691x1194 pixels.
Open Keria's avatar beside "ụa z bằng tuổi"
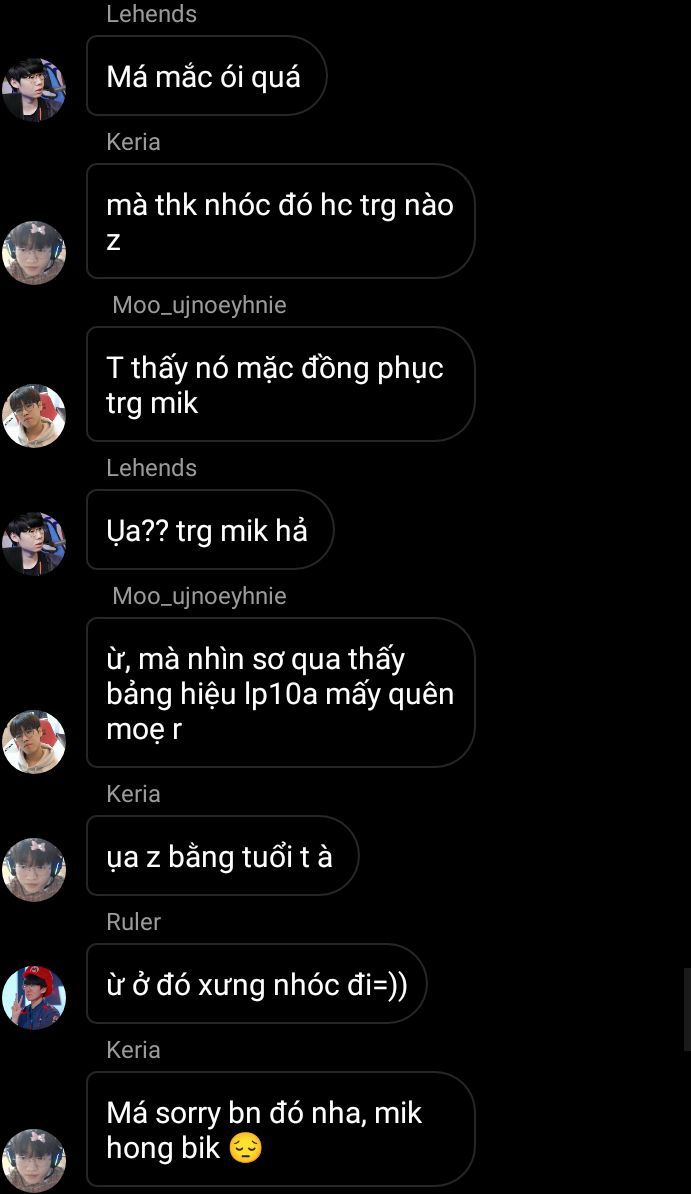point(34,869)
